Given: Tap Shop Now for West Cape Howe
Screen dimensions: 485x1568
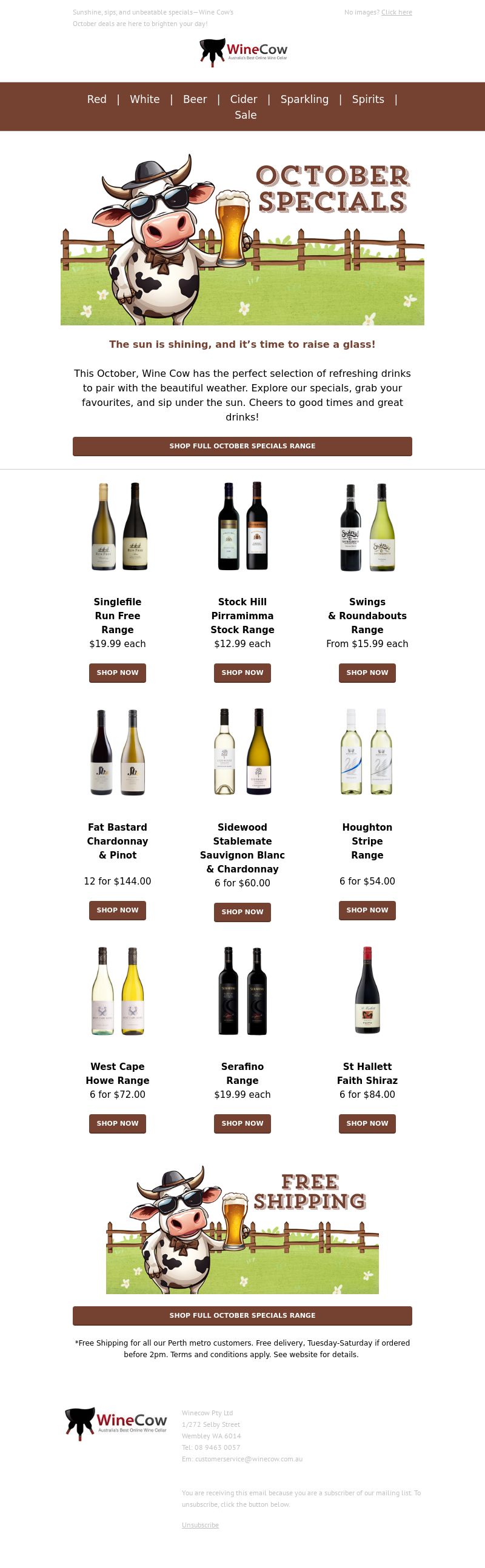Looking at the screenshot, I should (x=118, y=1123).
